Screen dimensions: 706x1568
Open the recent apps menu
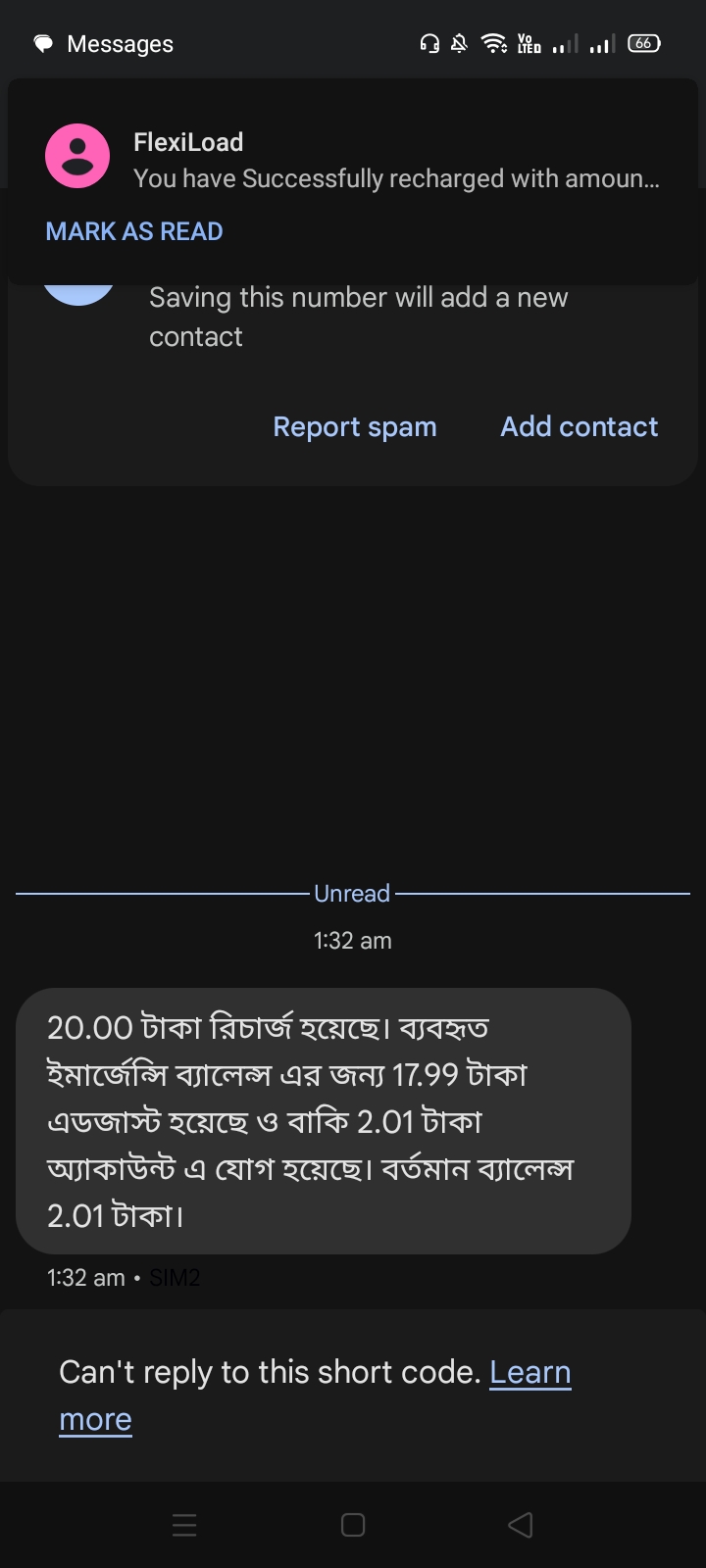tap(184, 1525)
